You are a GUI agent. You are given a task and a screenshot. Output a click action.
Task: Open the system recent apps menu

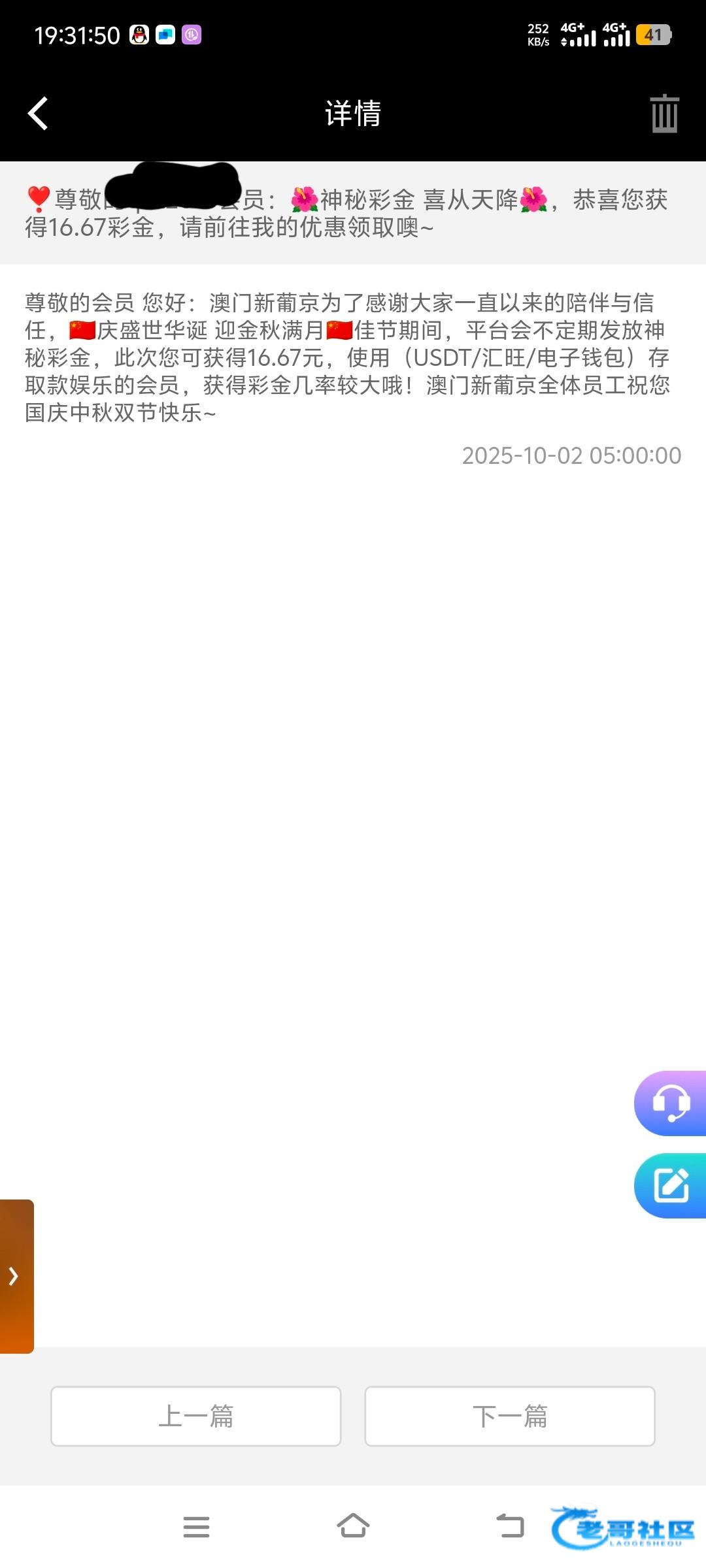pyautogui.click(x=196, y=1526)
